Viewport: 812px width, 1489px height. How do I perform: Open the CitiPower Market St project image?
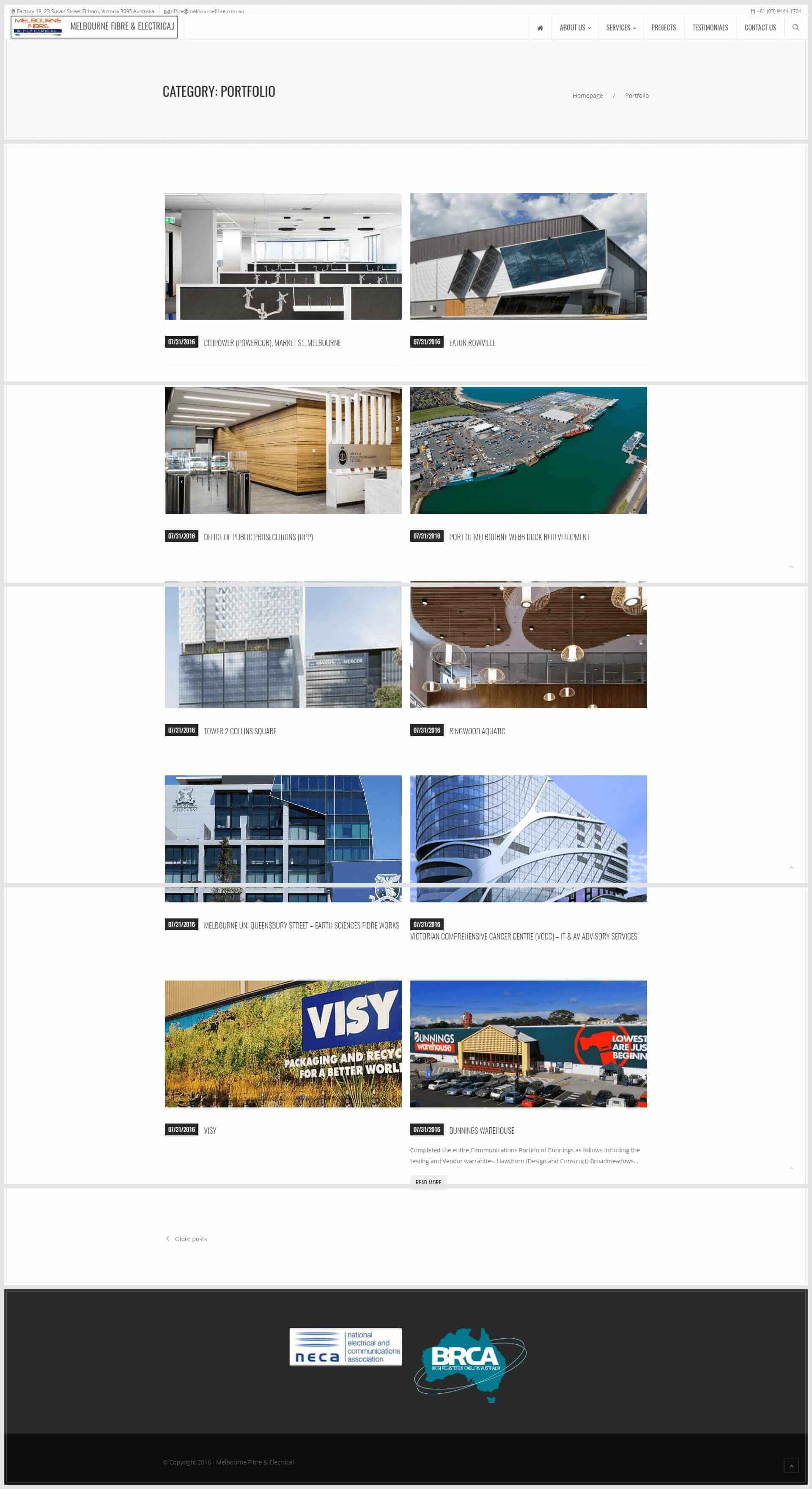point(283,256)
